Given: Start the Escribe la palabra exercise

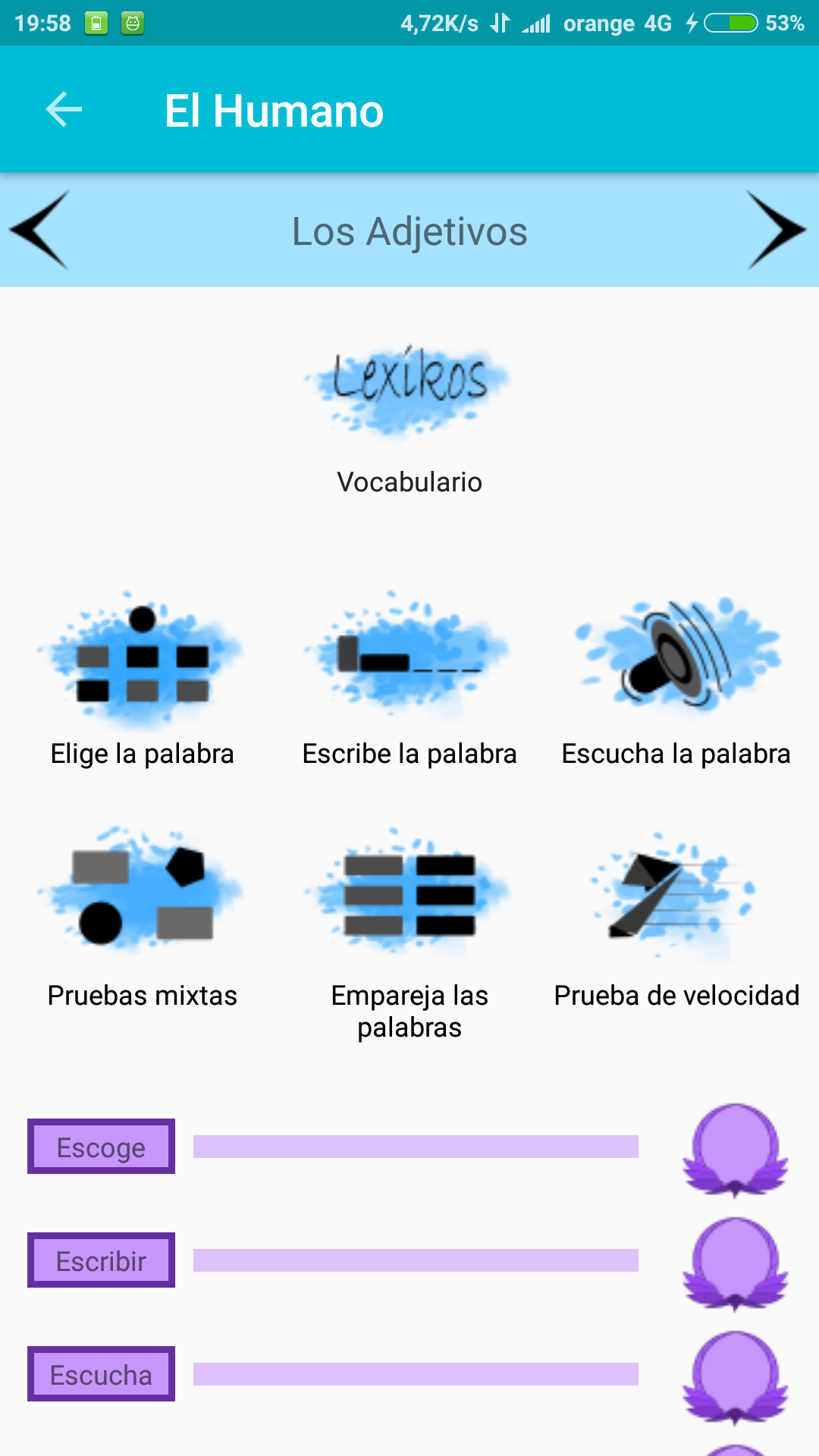Looking at the screenshot, I should [409, 679].
